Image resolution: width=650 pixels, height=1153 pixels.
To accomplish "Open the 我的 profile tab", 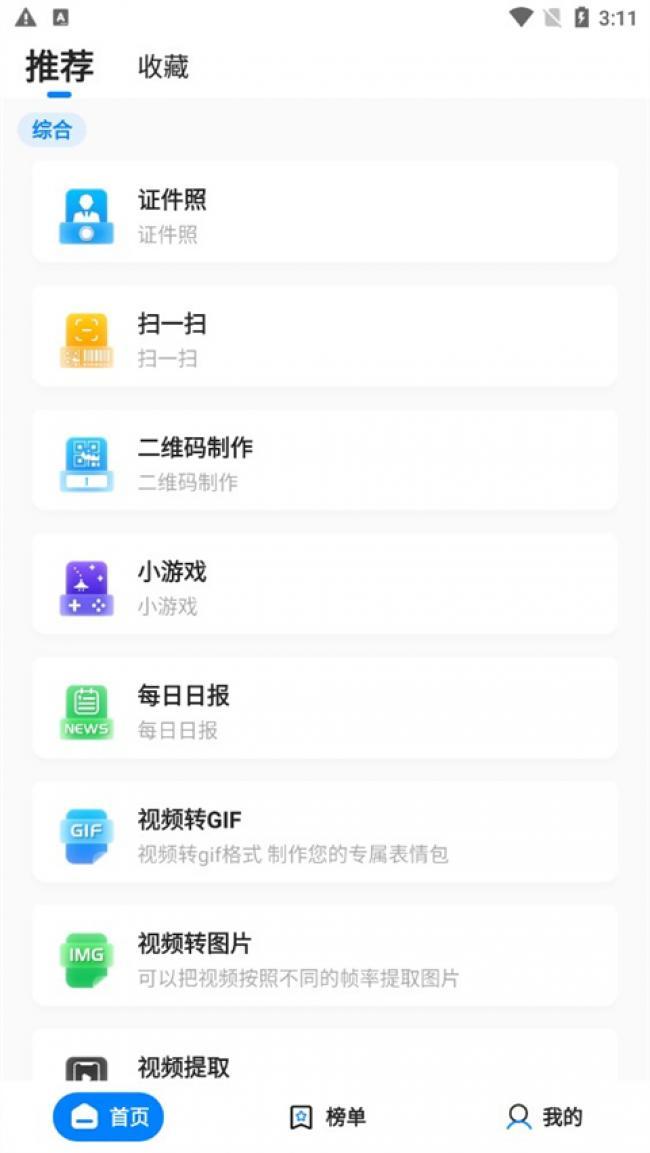I will [544, 1117].
